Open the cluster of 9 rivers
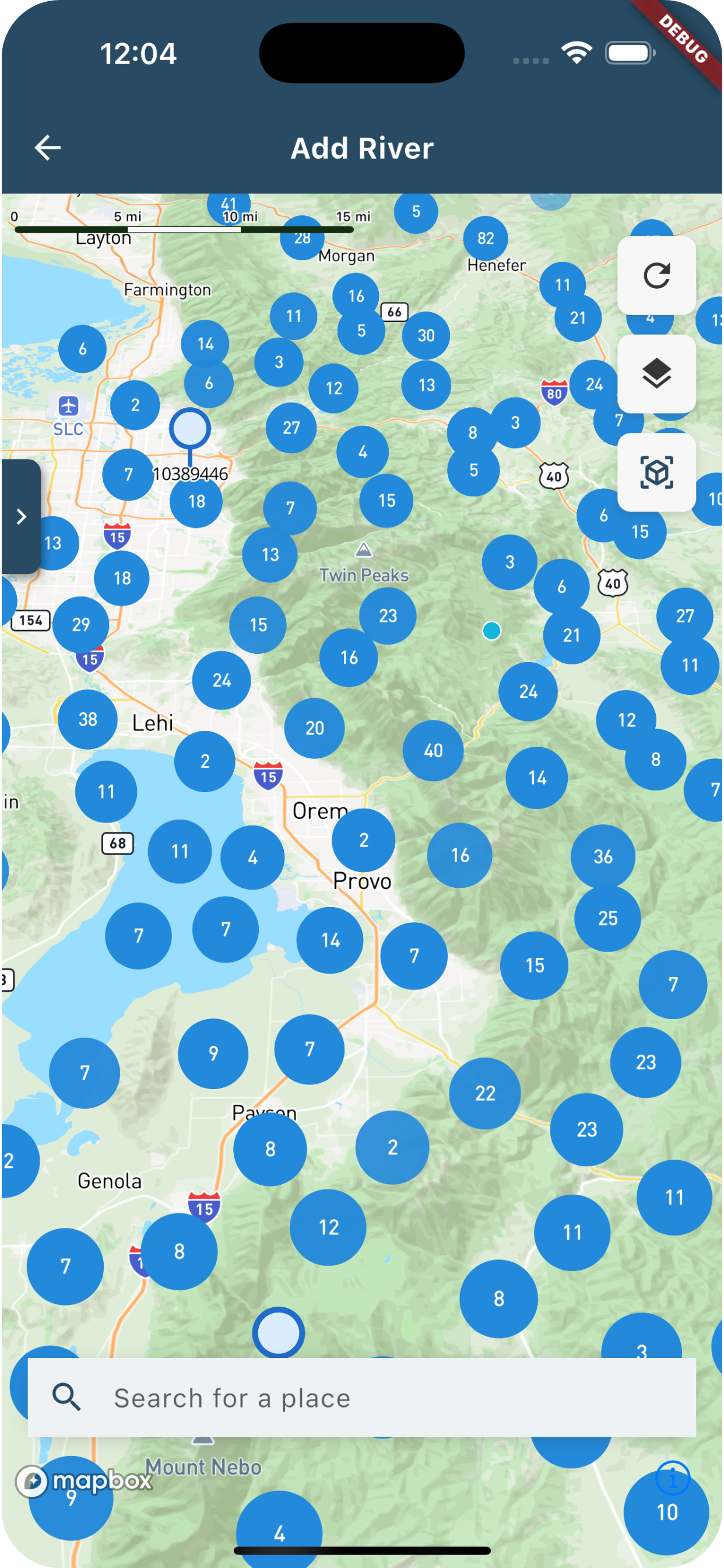 tap(213, 1053)
